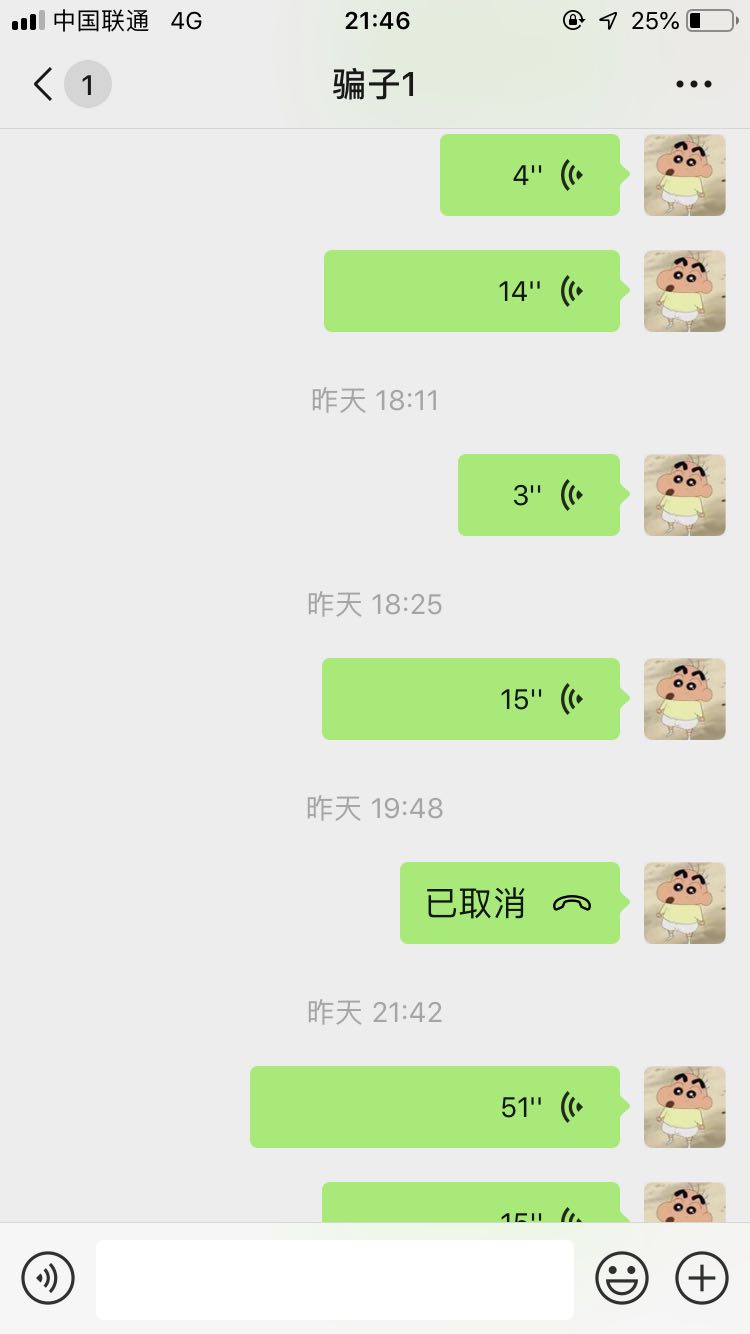Open the emoji sticker panel
The width and height of the screenshot is (750, 1334).
point(622,1278)
